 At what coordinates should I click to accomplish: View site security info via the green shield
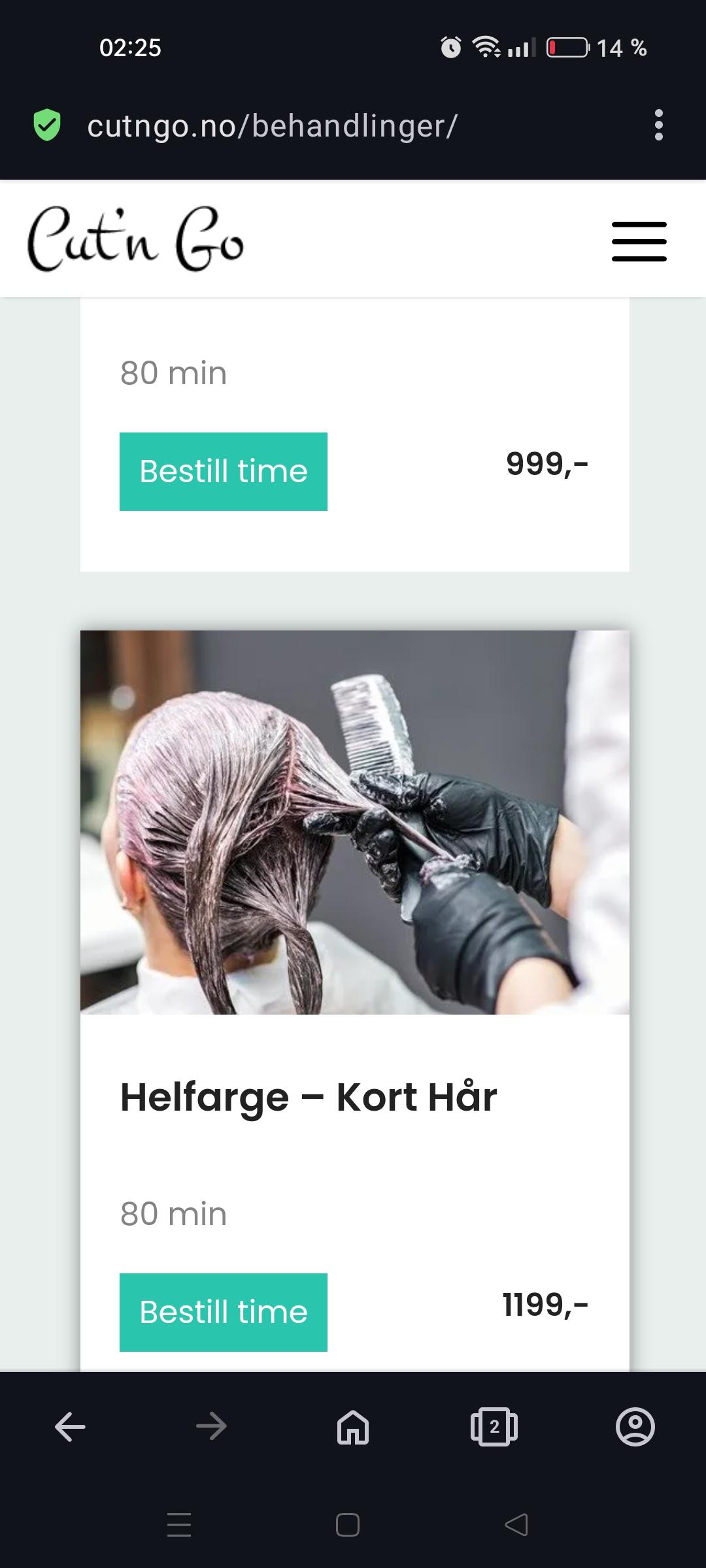coord(47,125)
